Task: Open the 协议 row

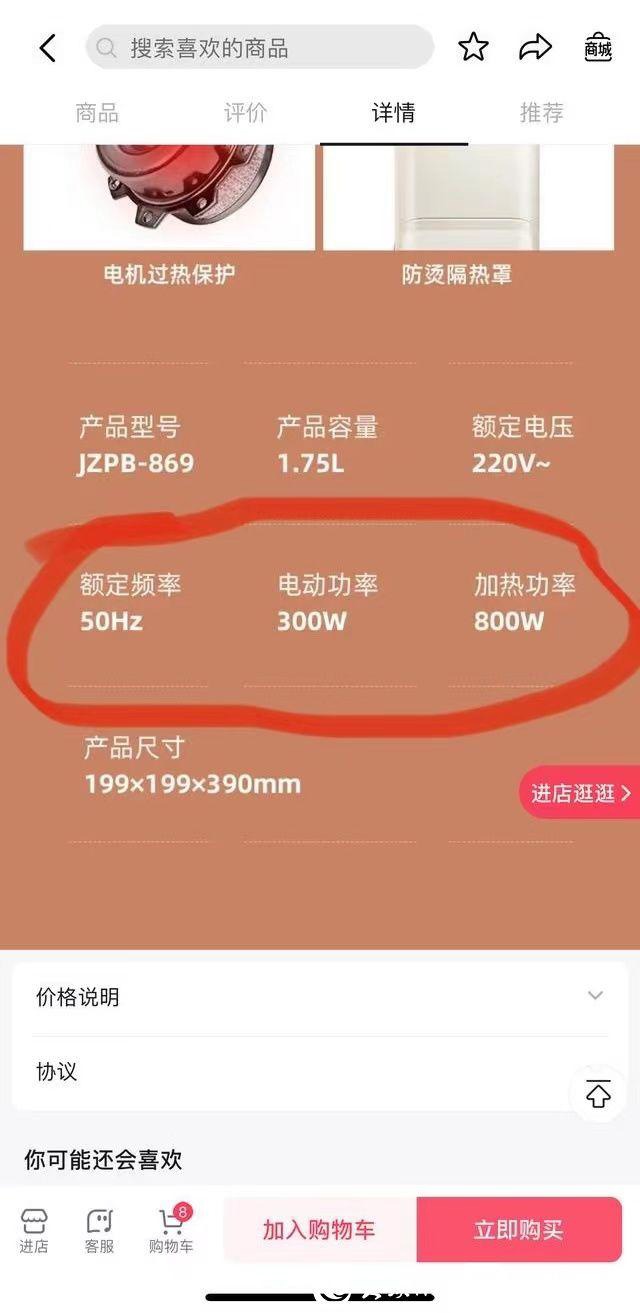Action: click(300, 1072)
